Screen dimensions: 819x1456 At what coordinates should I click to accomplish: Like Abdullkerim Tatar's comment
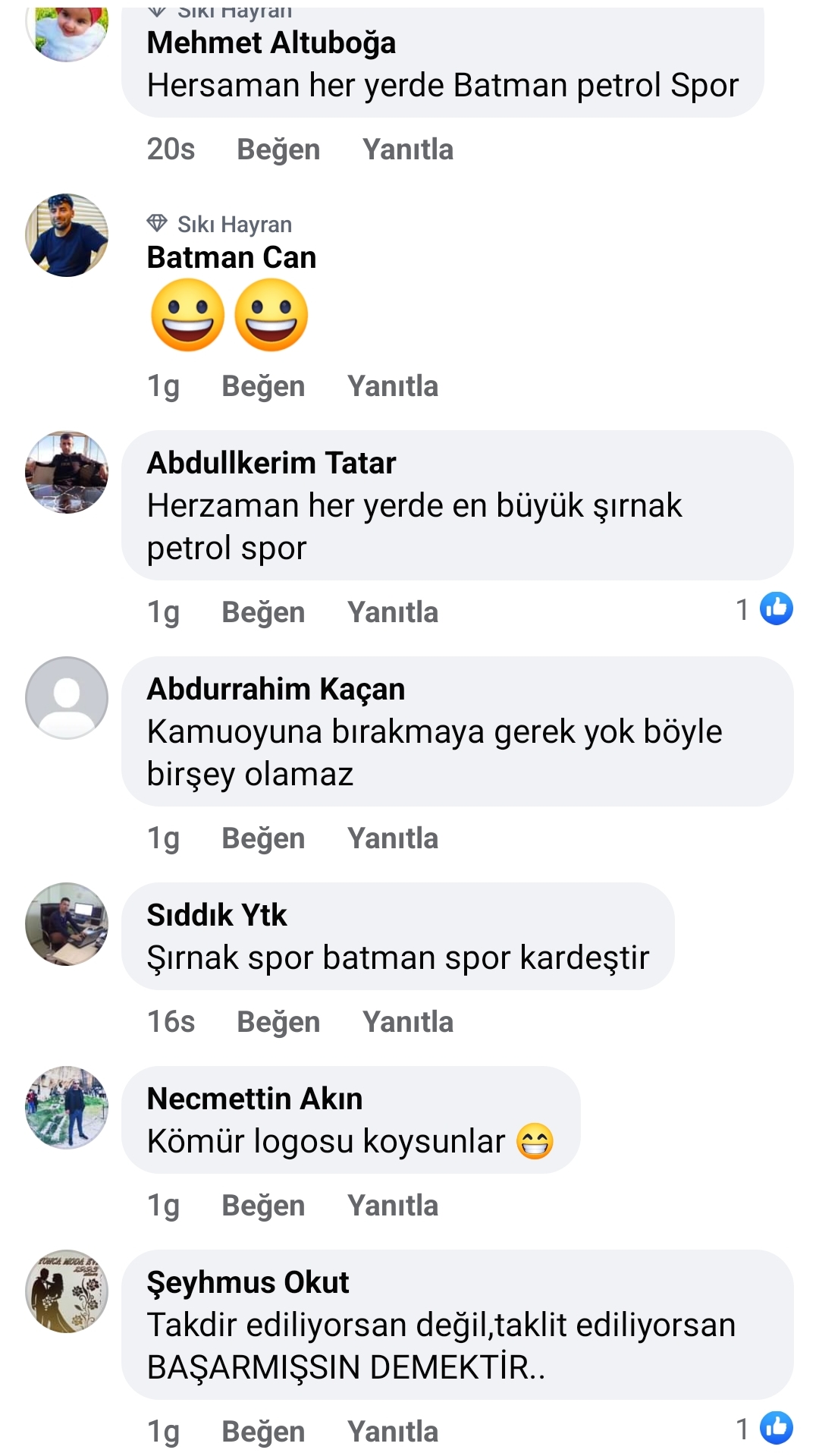click(263, 612)
